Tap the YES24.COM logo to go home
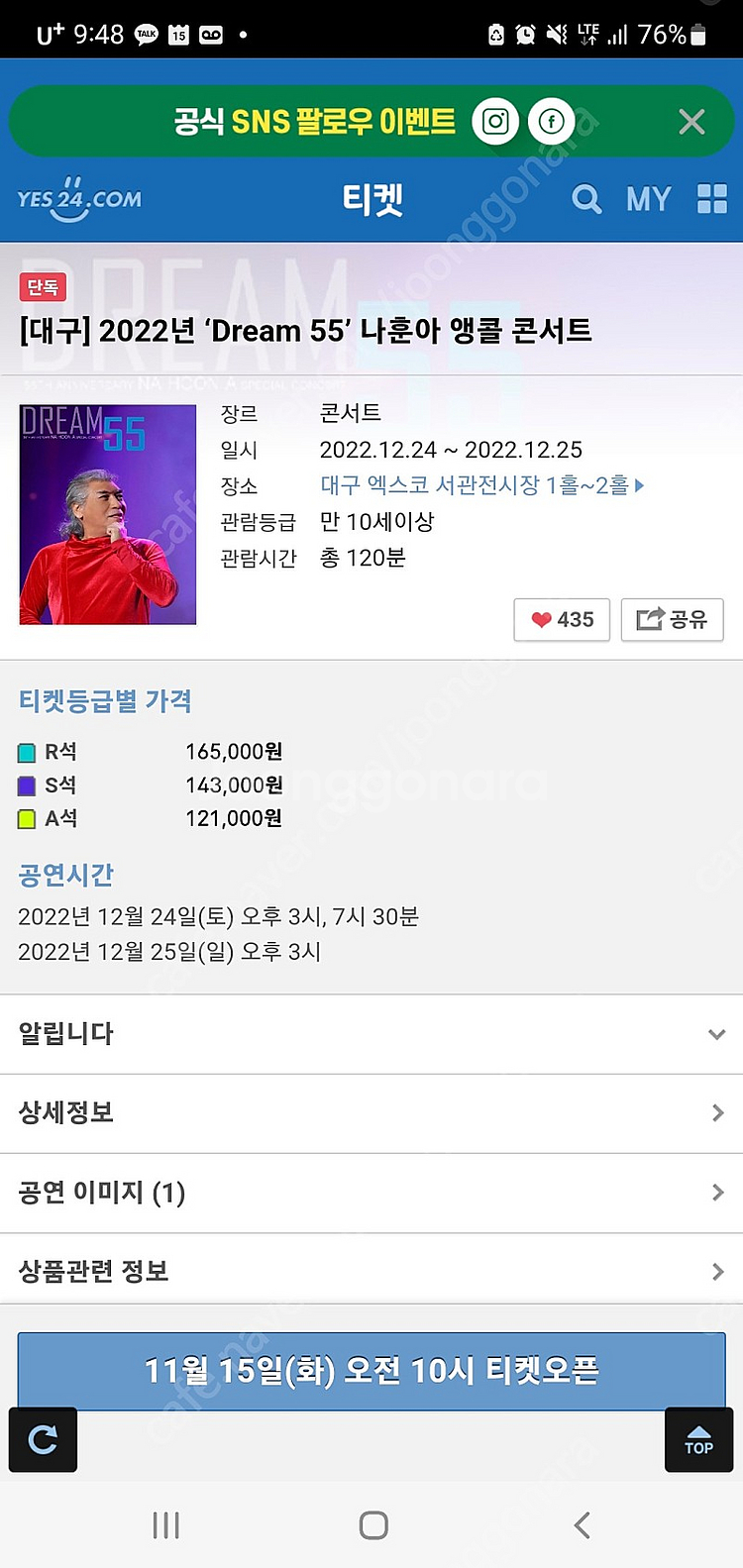743x1568 pixels. 79,199
